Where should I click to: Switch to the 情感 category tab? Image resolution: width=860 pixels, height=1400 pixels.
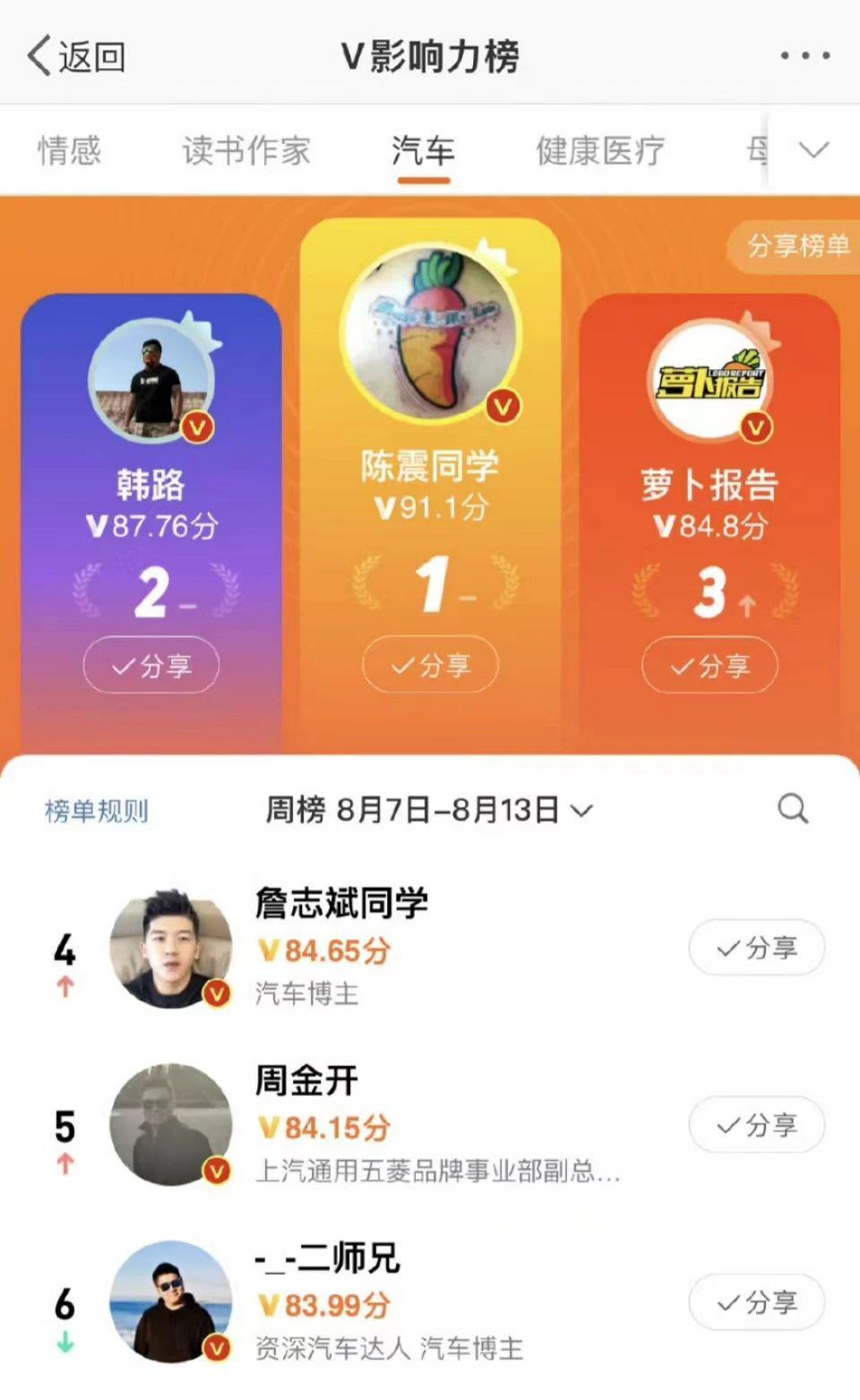tap(72, 150)
